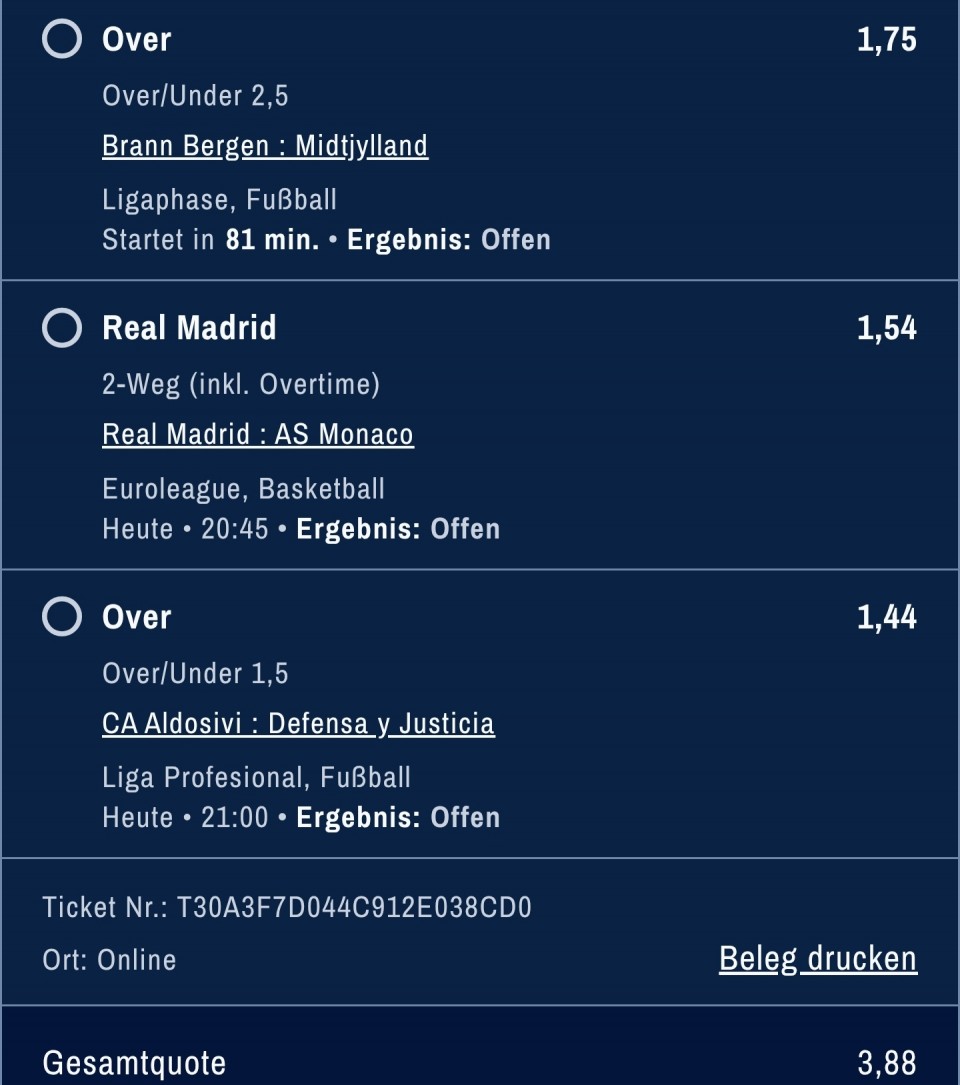
Task: Open the Brann Bergen : Midtjylland match link
Action: tap(265, 146)
